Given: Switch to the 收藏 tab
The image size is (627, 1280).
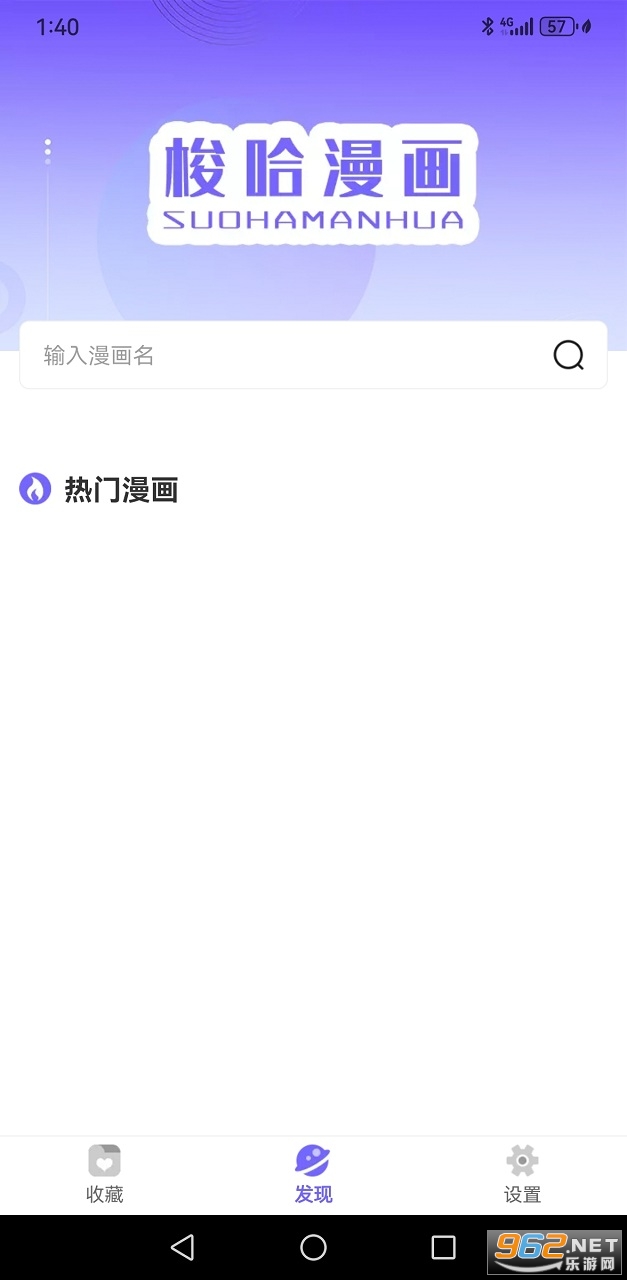Looking at the screenshot, I should pyautogui.click(x=104, y=1174).
